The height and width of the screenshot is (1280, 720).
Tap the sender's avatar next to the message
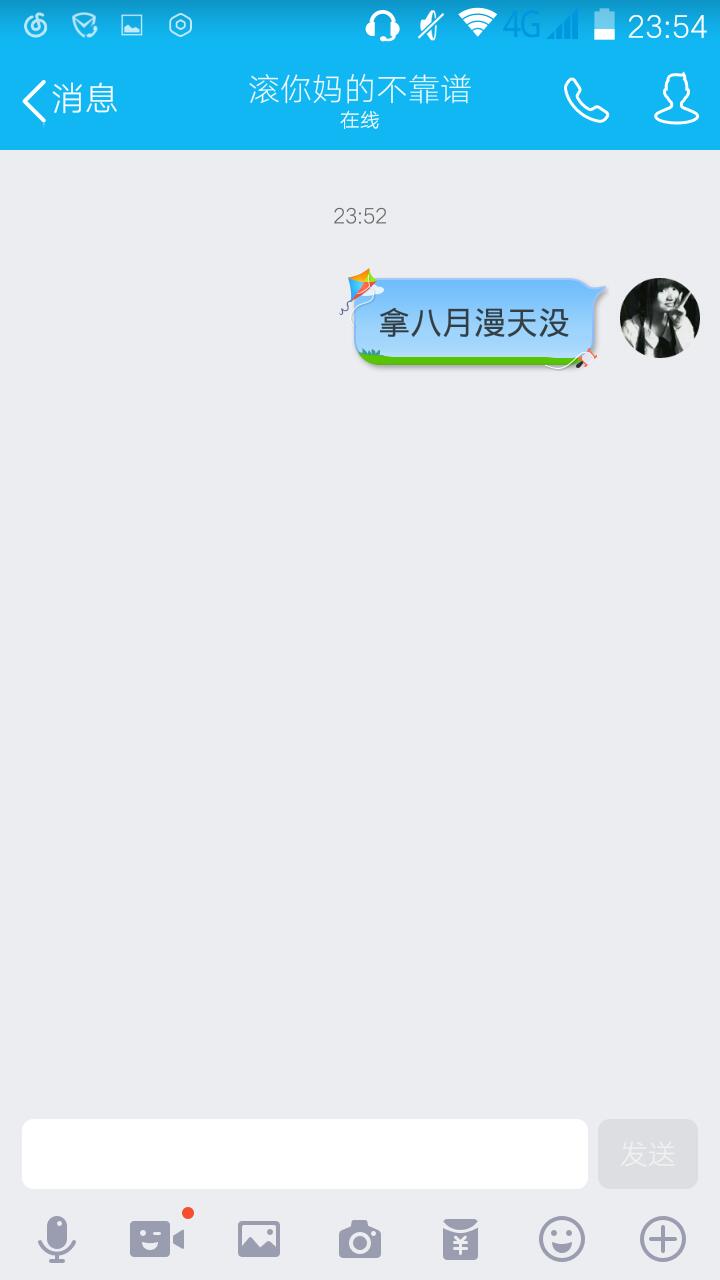pyautogui.click(x=660, y=318)
